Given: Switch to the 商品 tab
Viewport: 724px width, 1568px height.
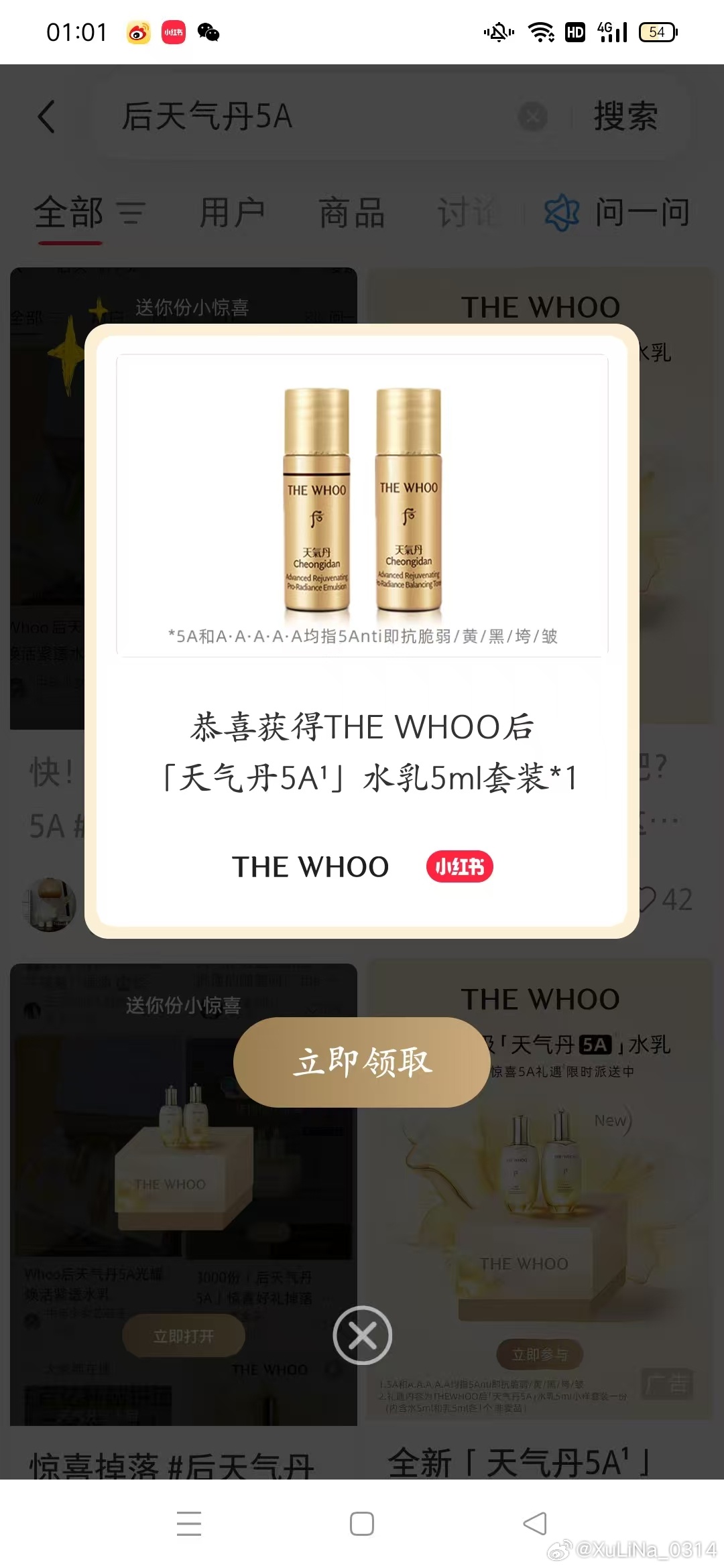Looking at the screenshot, I should [351, 213].
